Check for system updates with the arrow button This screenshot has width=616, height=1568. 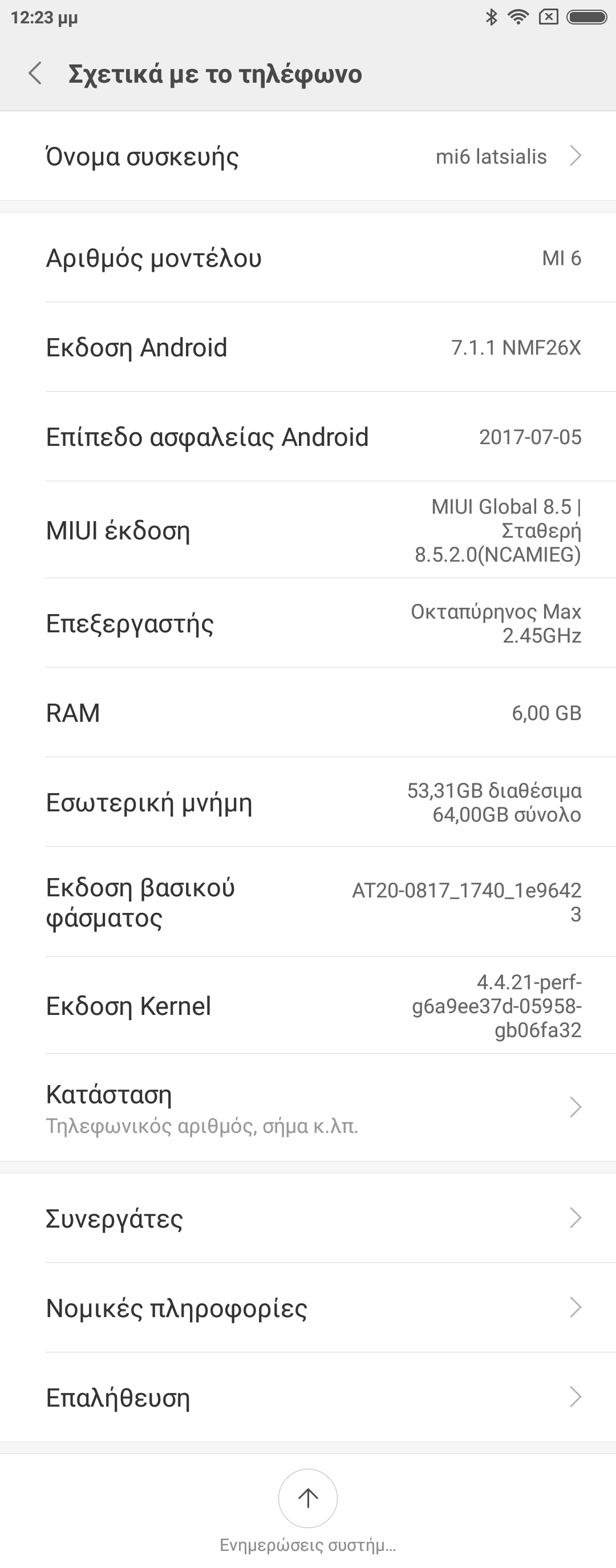(x=308, y=1498)
